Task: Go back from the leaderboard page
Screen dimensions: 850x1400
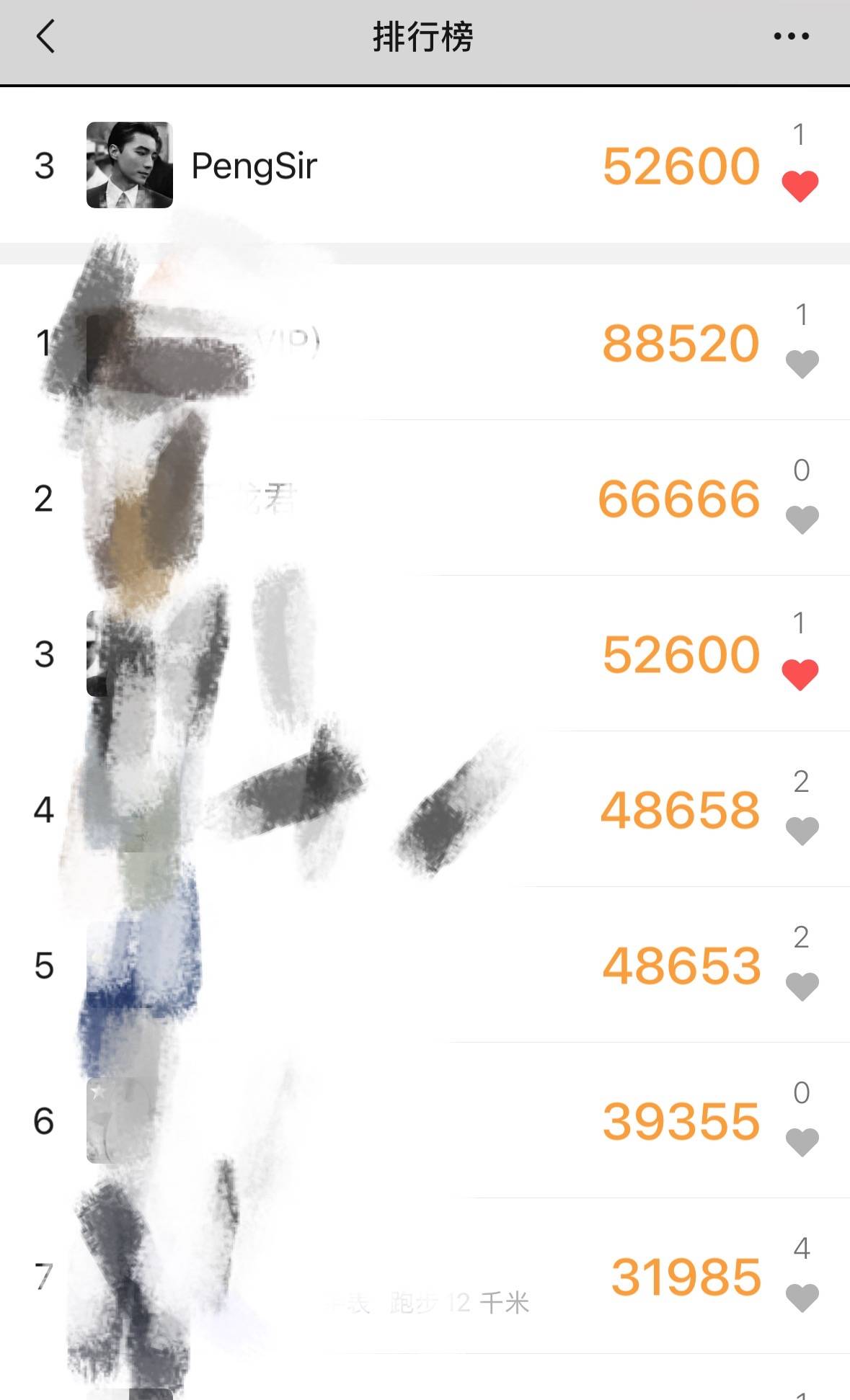Action: 45,37
